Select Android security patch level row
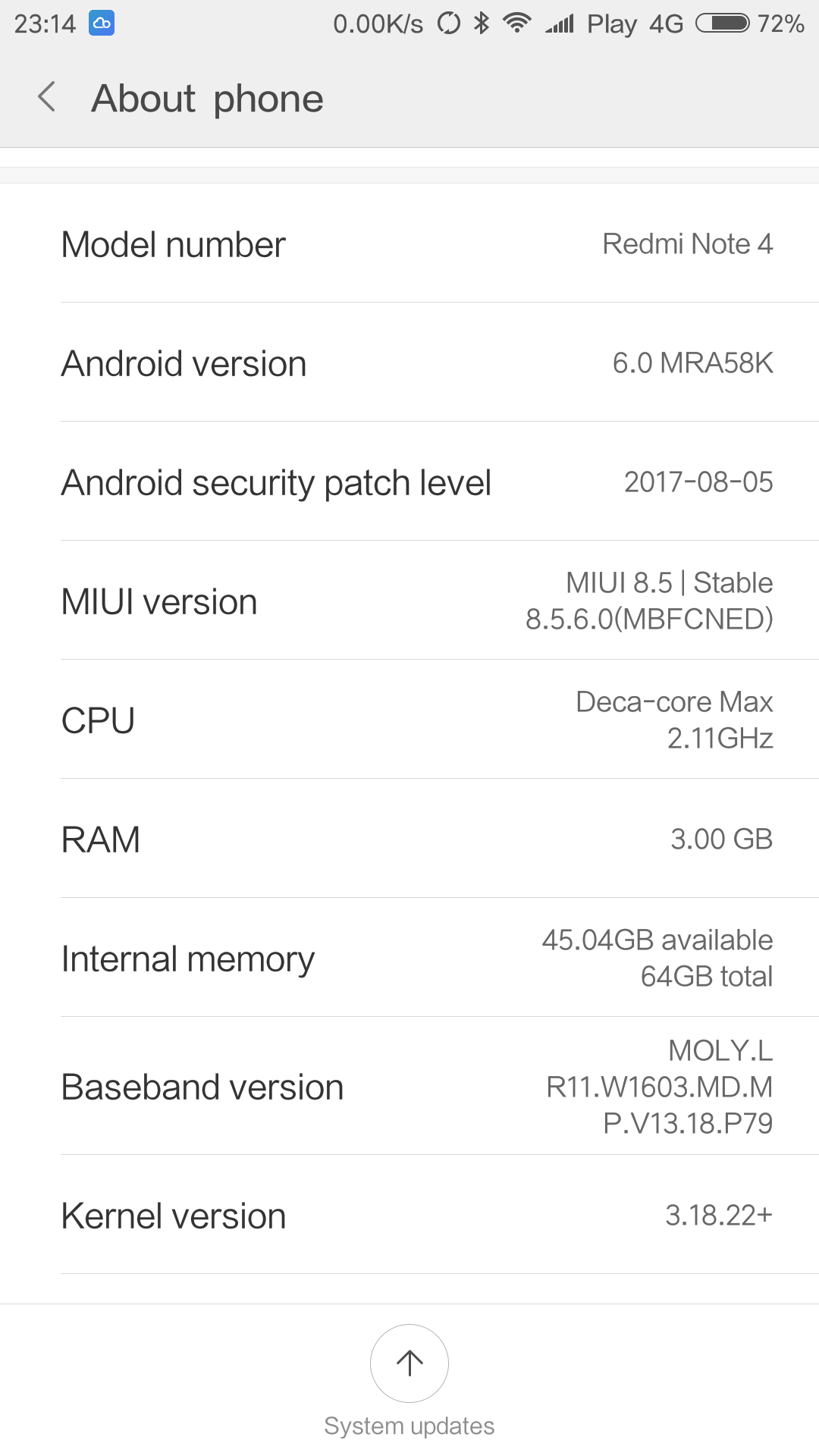Viewport: 819px width, 1456px height. point(409,482)
